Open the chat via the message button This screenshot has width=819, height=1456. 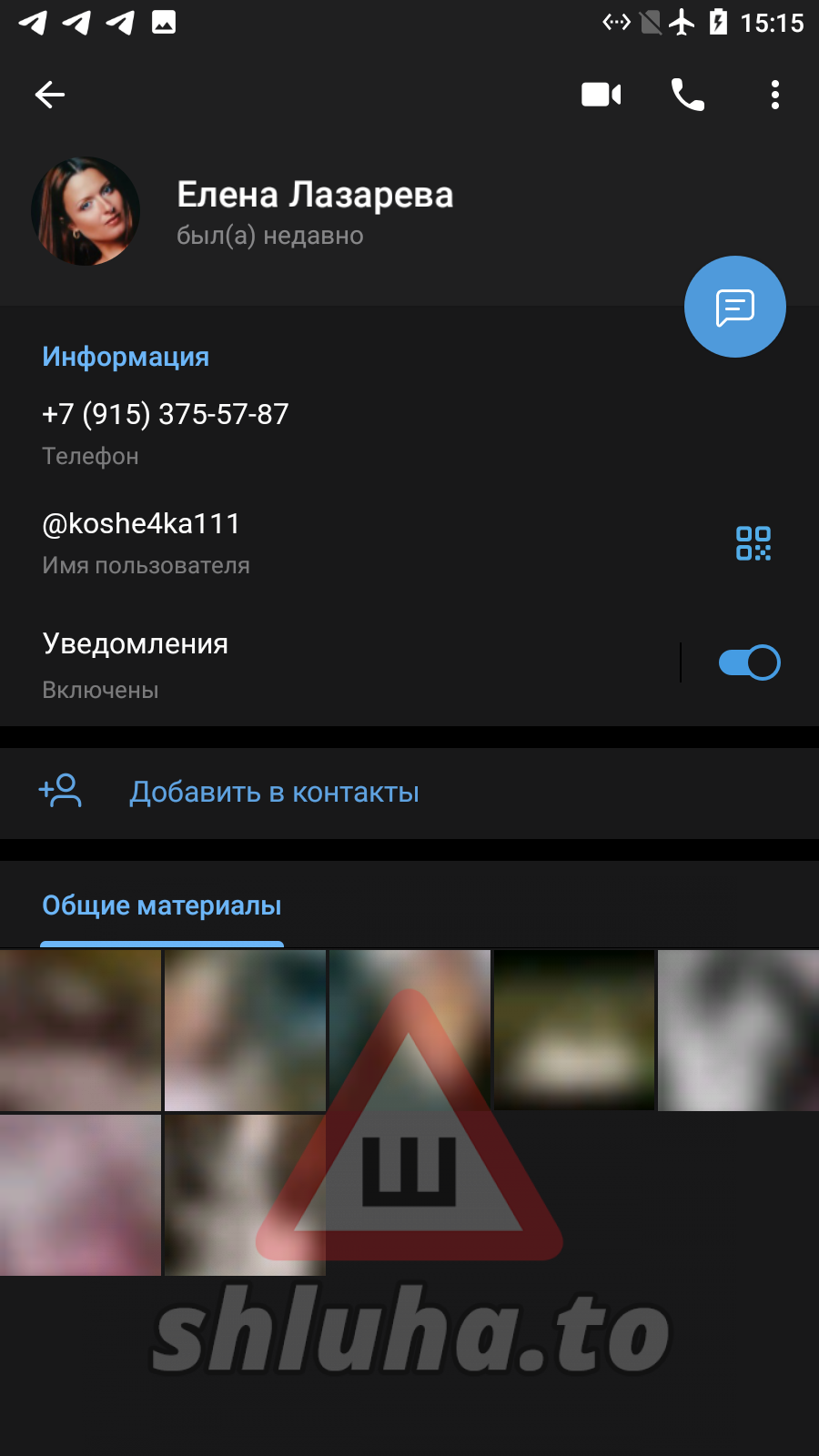[x=734, y=307]
